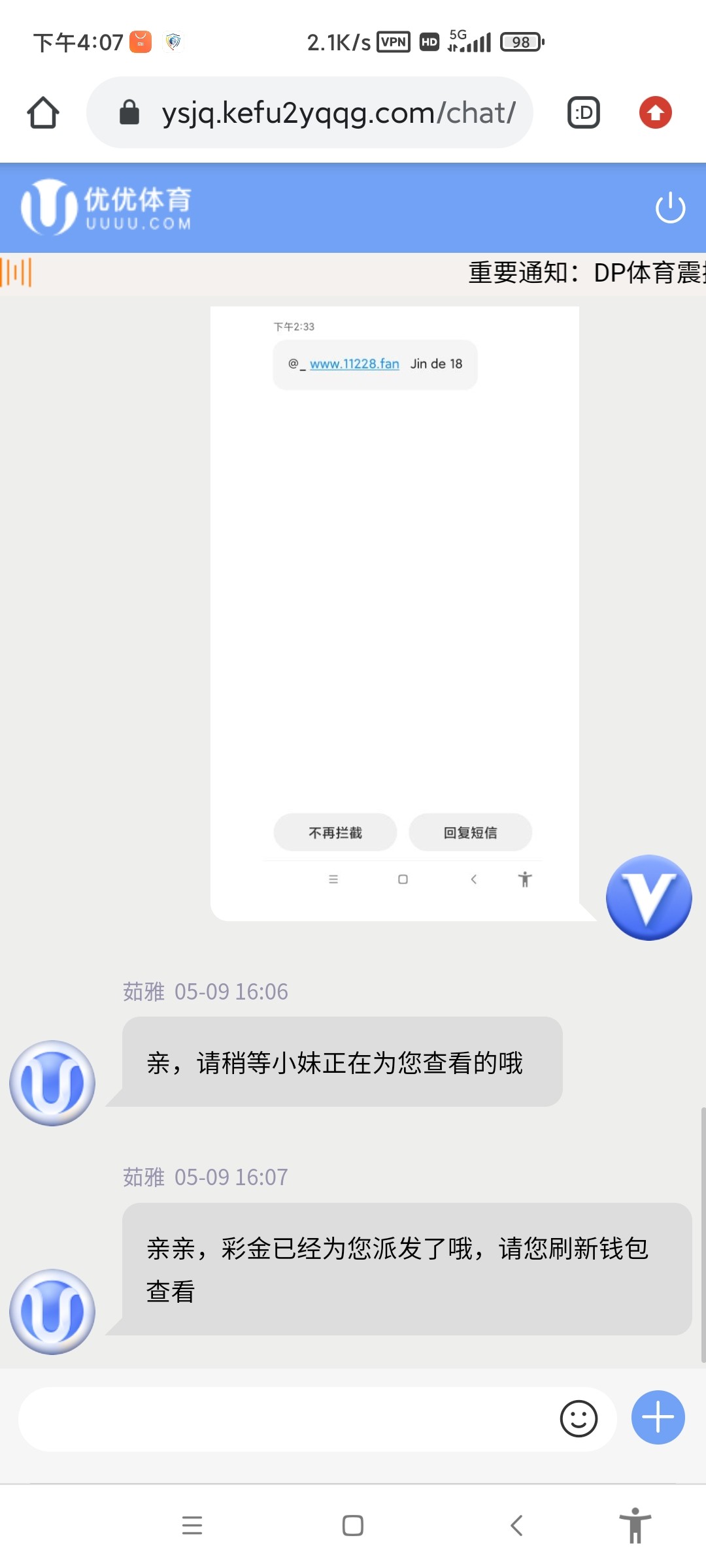
Task: Tap the blue plus attachment button
Action: 658,1418
